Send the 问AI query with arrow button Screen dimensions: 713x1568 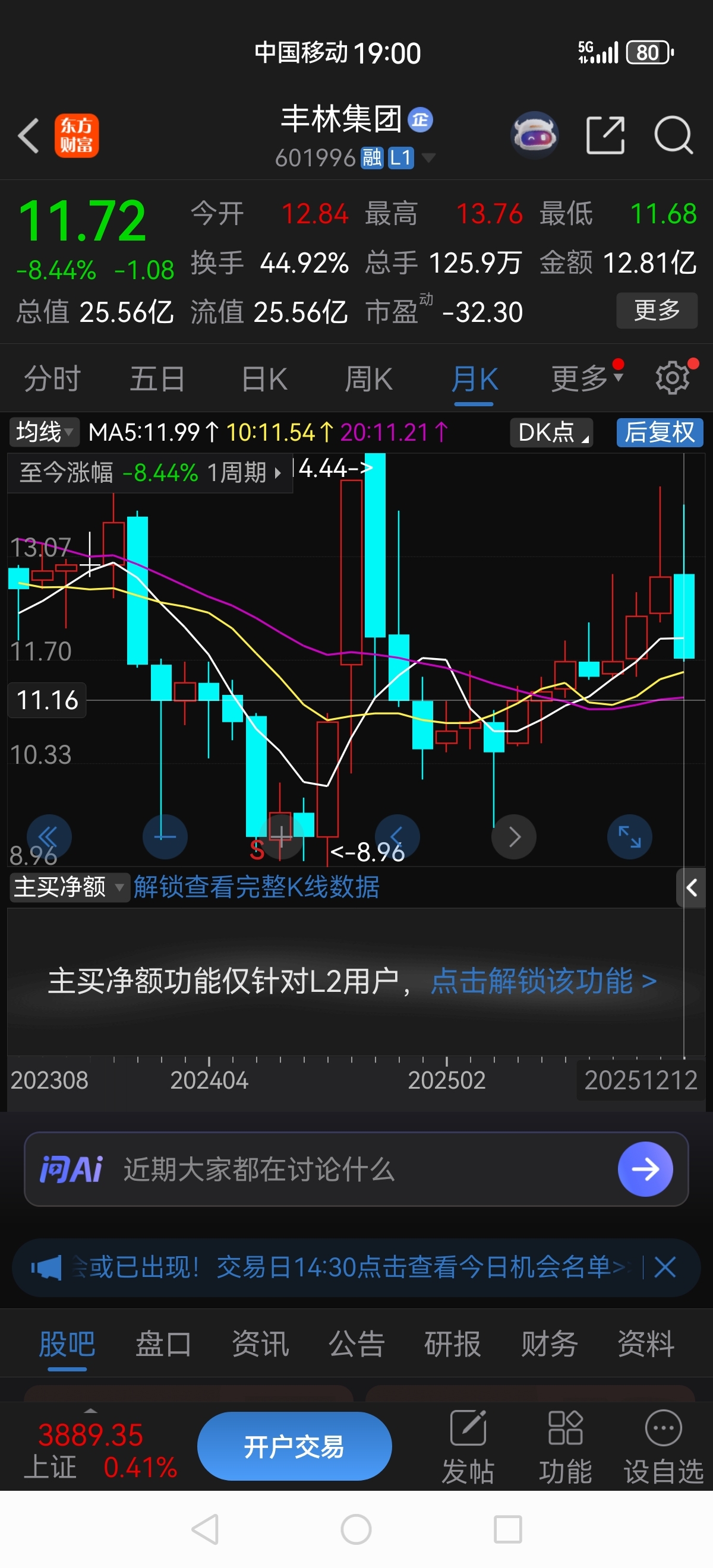(645, 1169)
